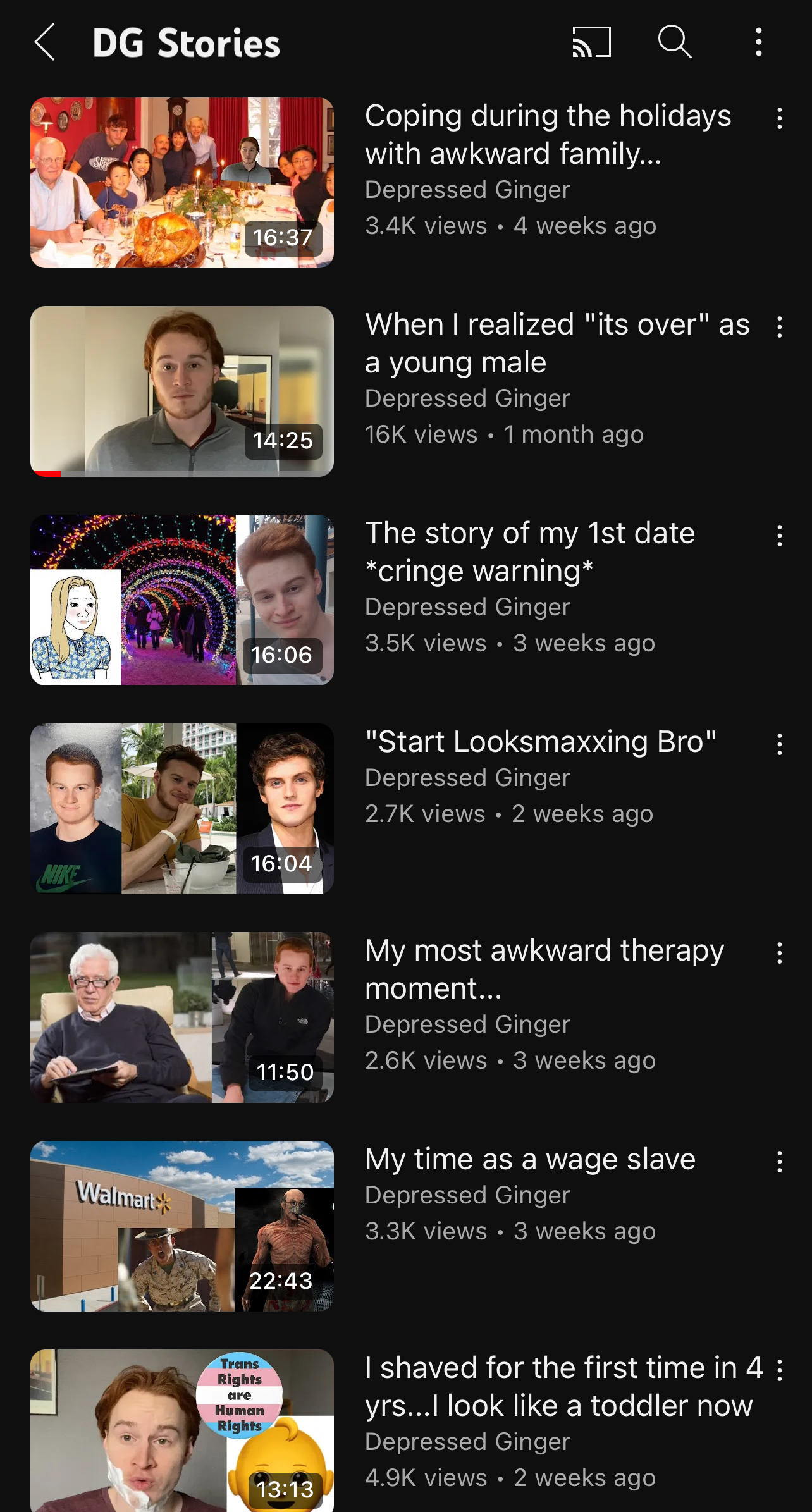The width and height of the screenshot is (812, 1512).
Task: Open options for "I shaved for the first time"
Action: 780,1370
